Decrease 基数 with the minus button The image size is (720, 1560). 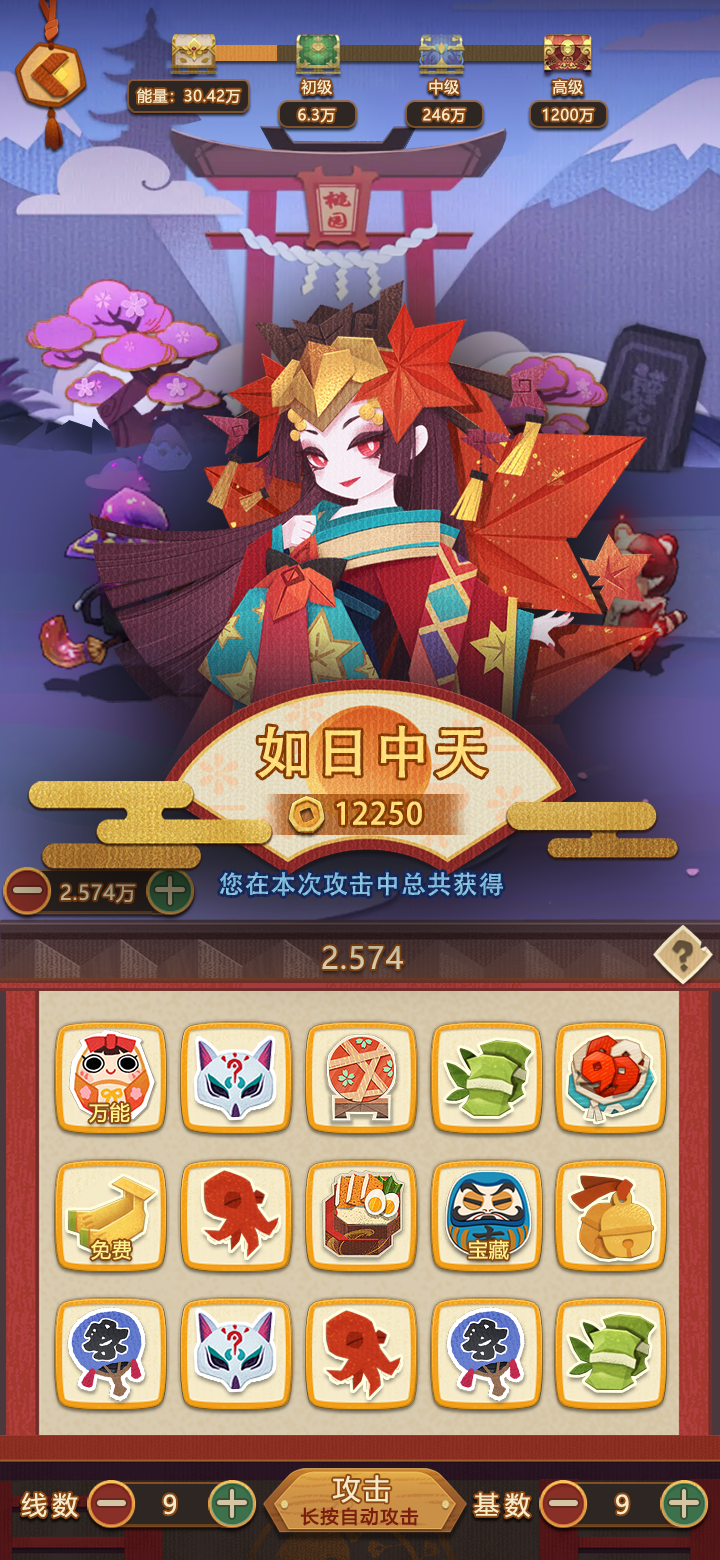(x=564, y=1504)
